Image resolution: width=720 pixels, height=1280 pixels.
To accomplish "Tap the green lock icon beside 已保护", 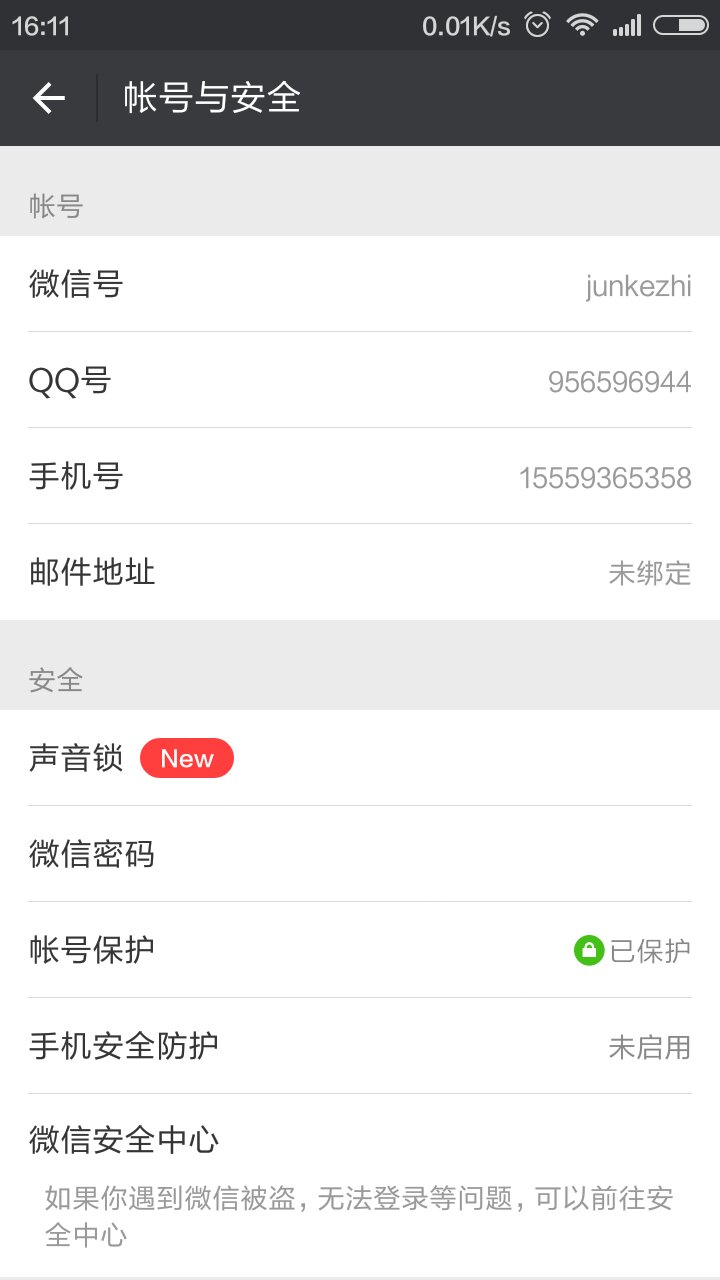I will [x=589, y=950].
